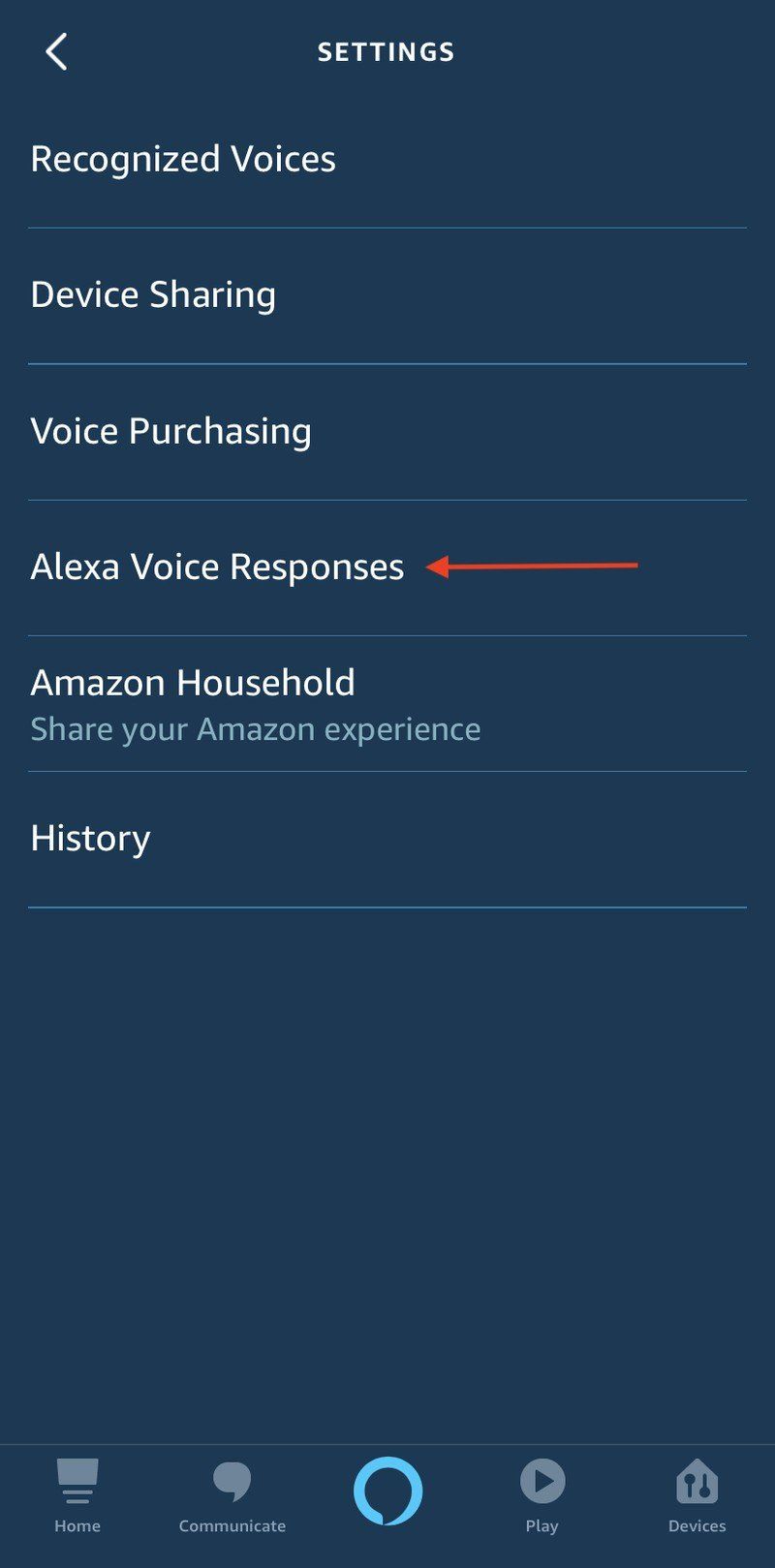Launch smart home controls via Devices icon
This screenshot has width=775, height=1568.
(x=697, y=1482)
